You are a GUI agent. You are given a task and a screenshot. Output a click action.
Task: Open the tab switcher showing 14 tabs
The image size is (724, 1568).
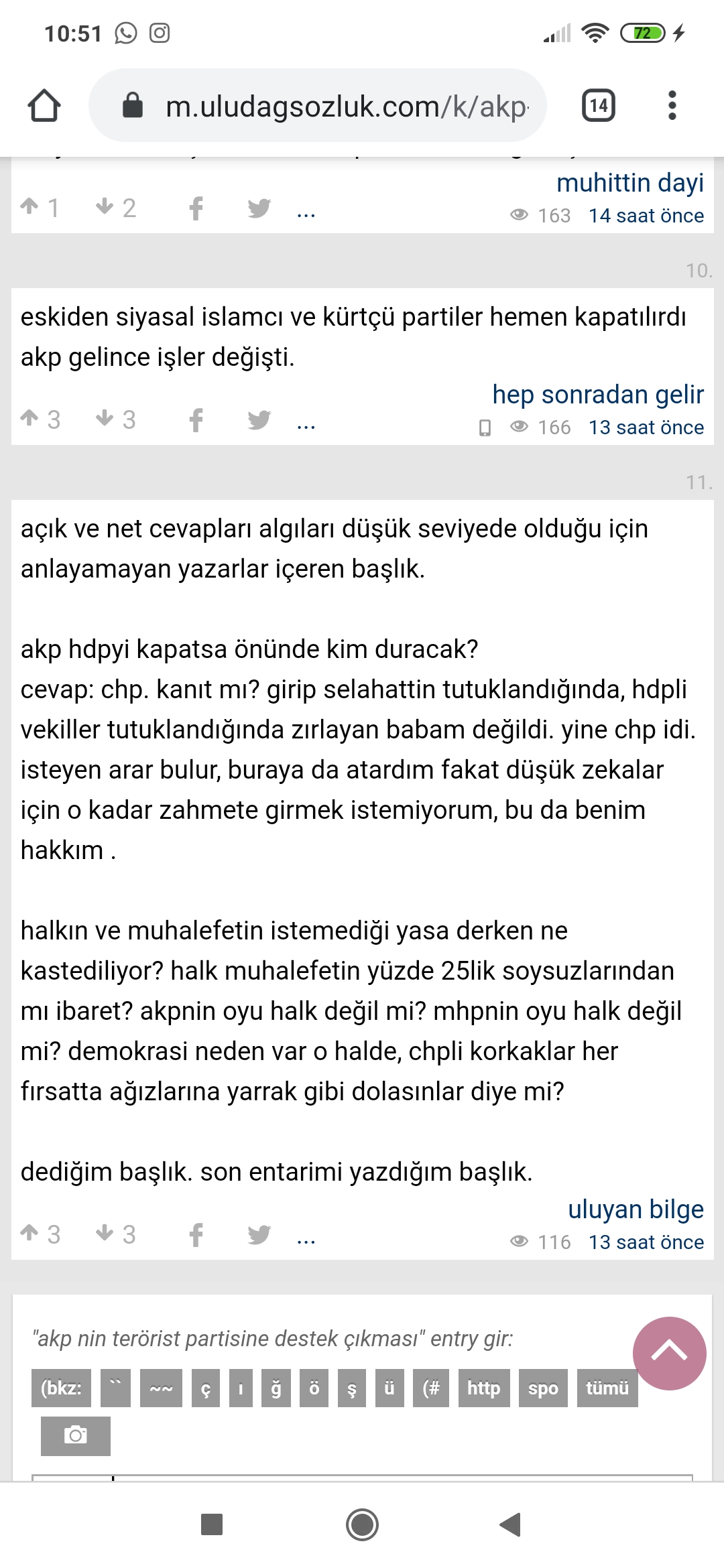(598, 106)
